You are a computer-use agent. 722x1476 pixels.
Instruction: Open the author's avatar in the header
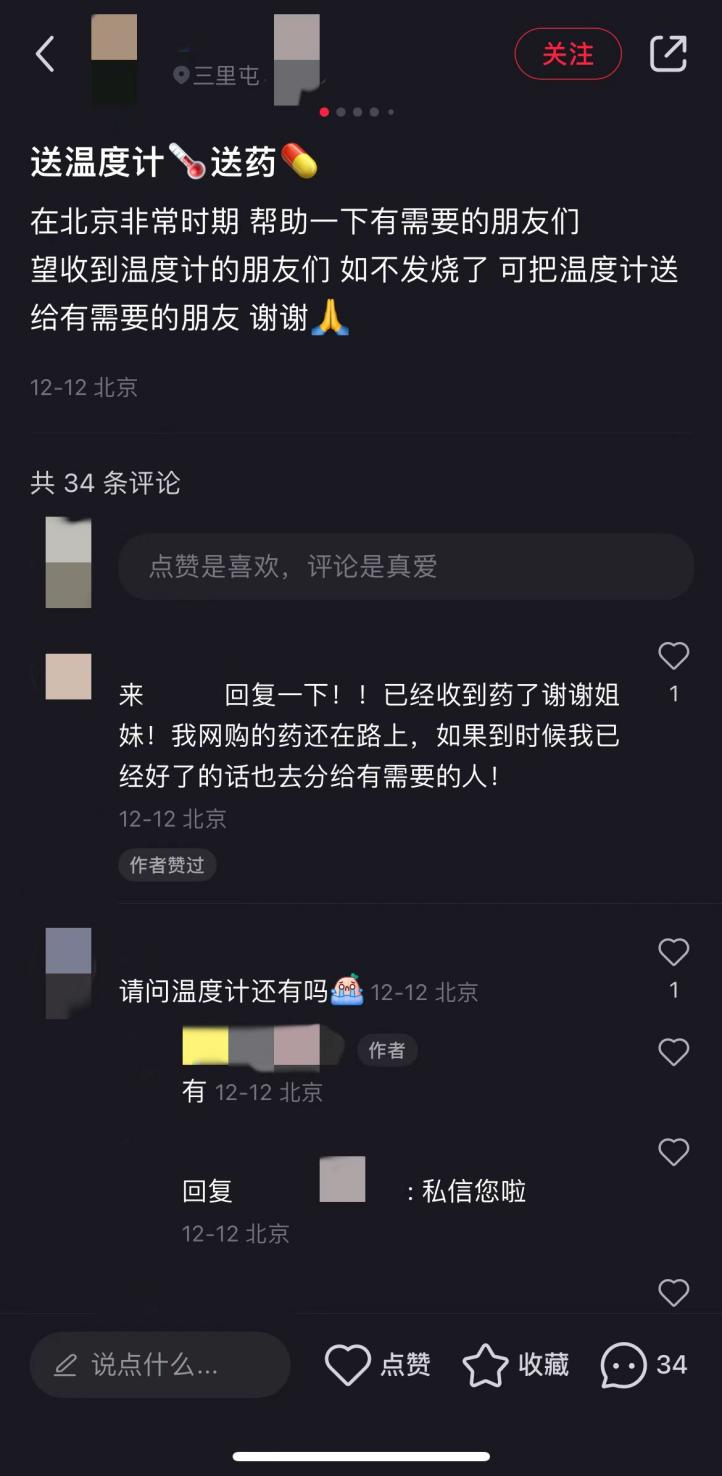click(x=114, y=60)
